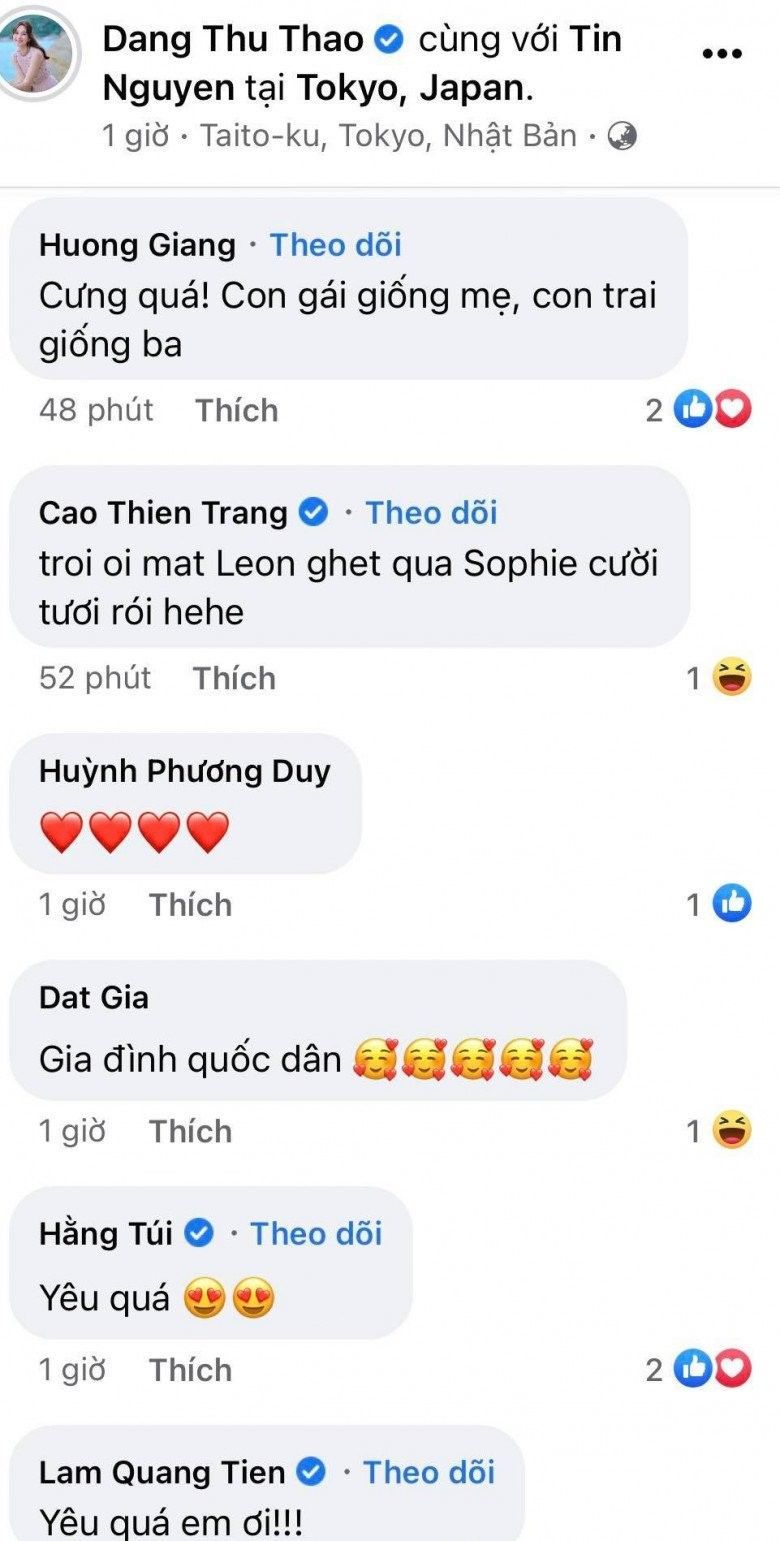Like Huong Giang's comment
Screen dimensions: 780x1541
click(x=236, y=410)
